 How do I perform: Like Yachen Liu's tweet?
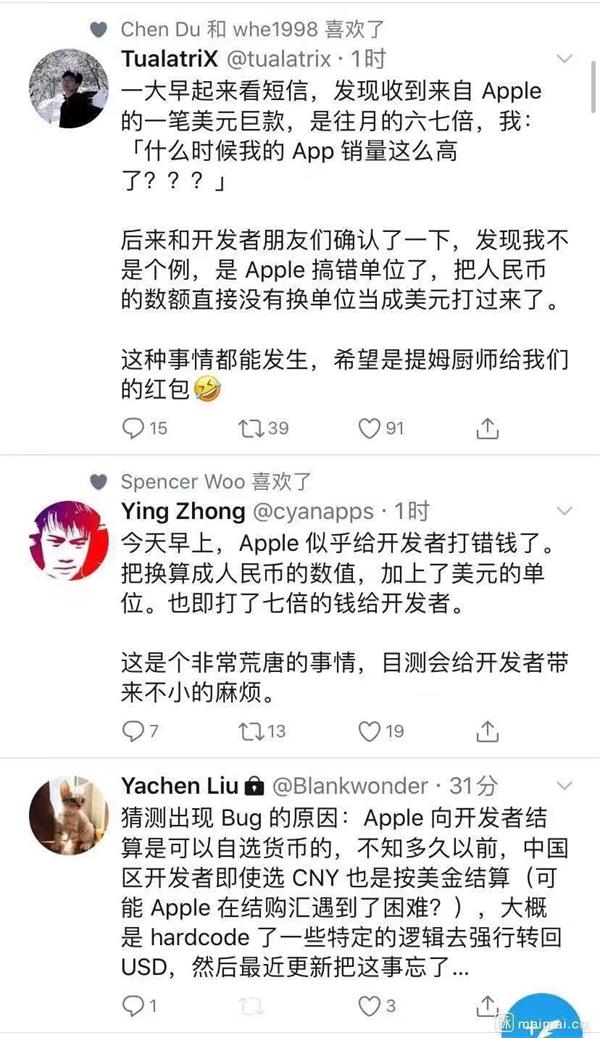pos(370,1004)
